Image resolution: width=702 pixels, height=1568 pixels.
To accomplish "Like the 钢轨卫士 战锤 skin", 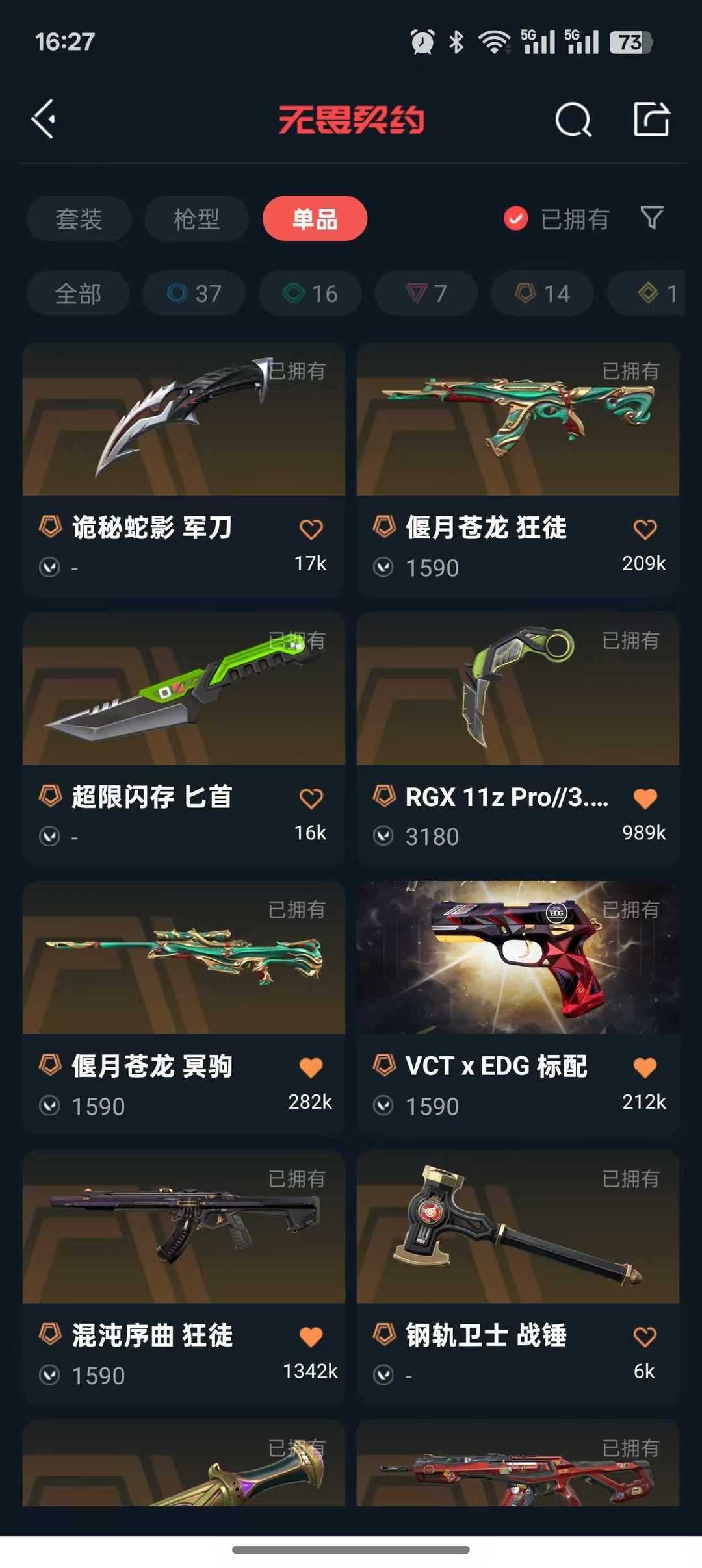I will [645, 1337].
